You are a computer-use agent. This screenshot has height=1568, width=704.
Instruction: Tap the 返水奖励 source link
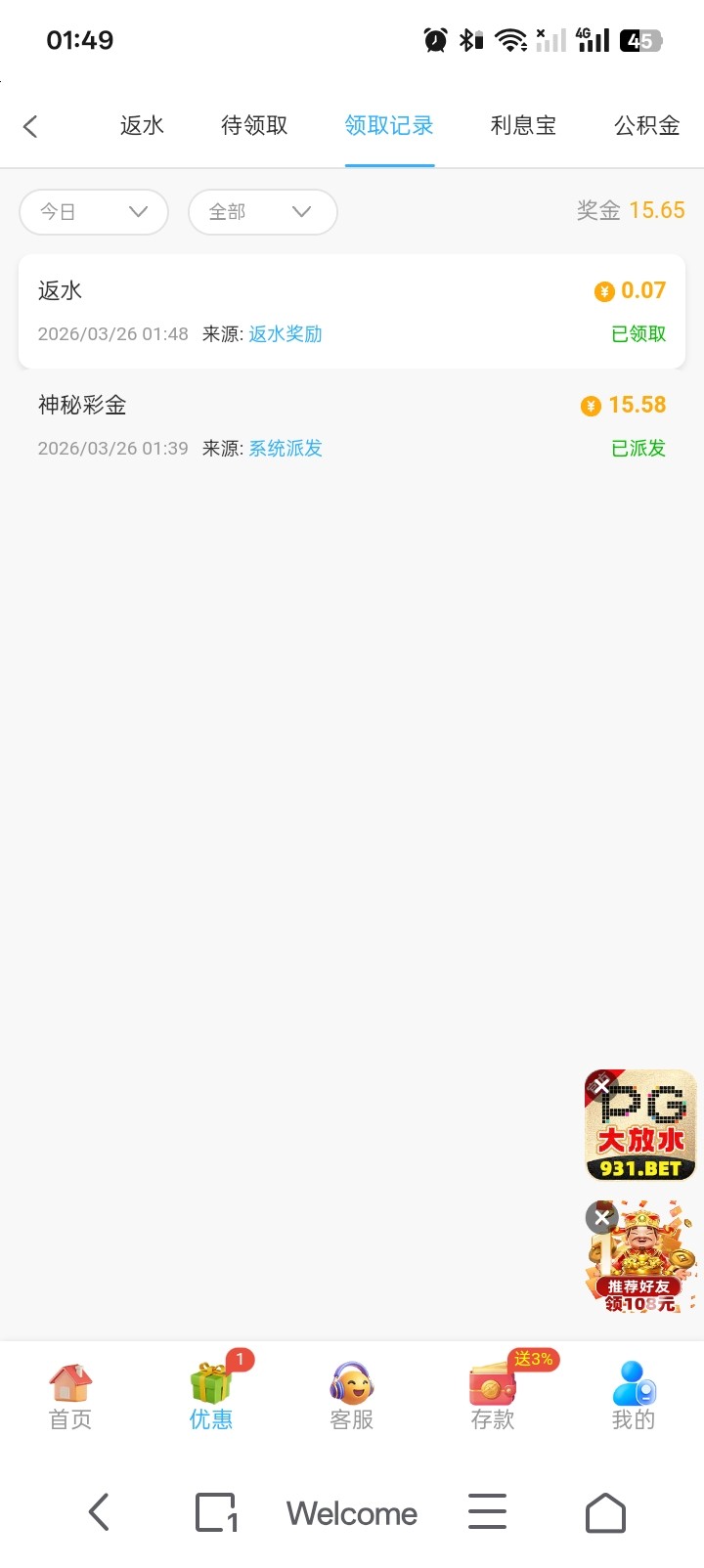coord(285,334)
